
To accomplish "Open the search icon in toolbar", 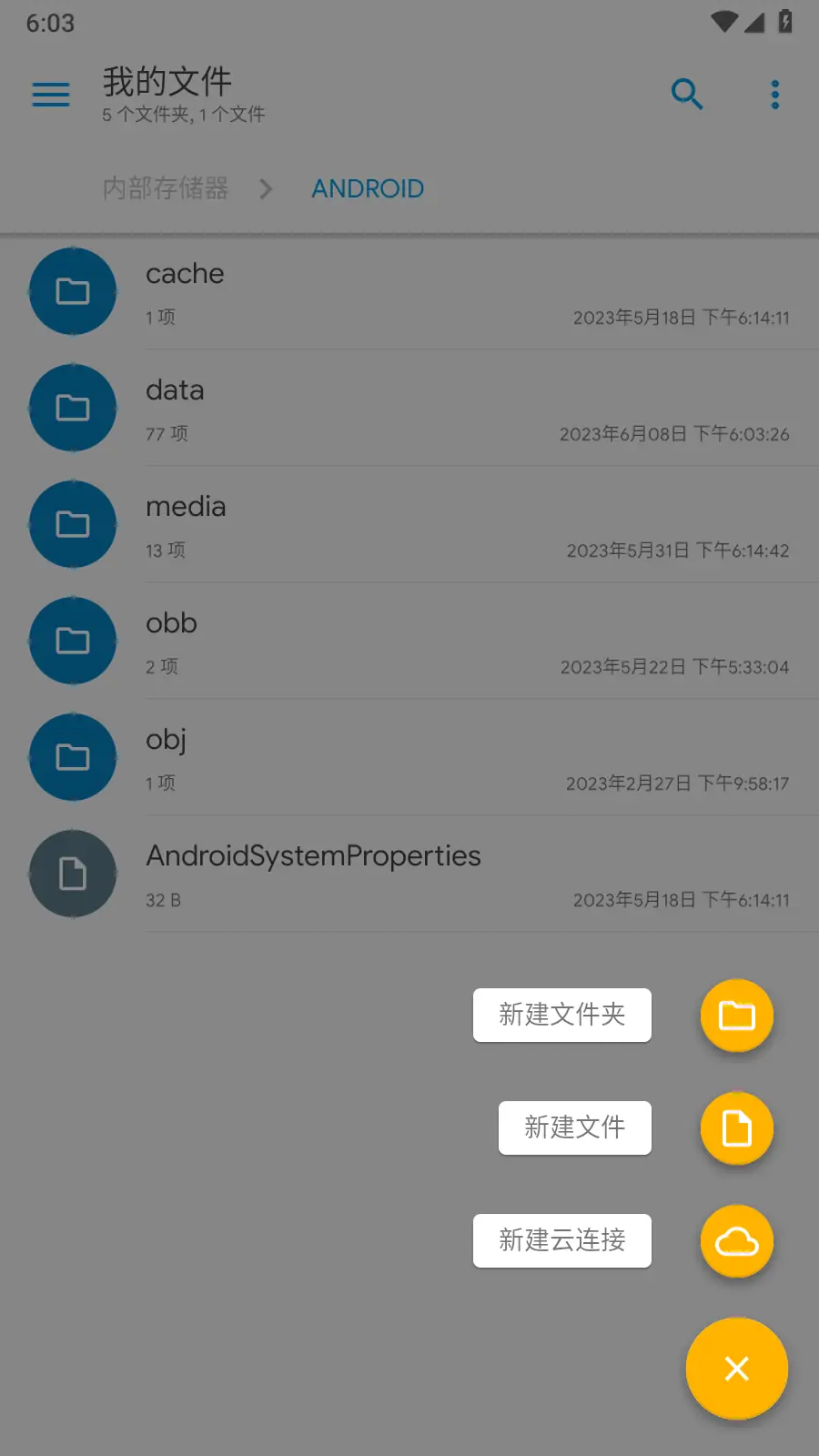I will point(687,94).
